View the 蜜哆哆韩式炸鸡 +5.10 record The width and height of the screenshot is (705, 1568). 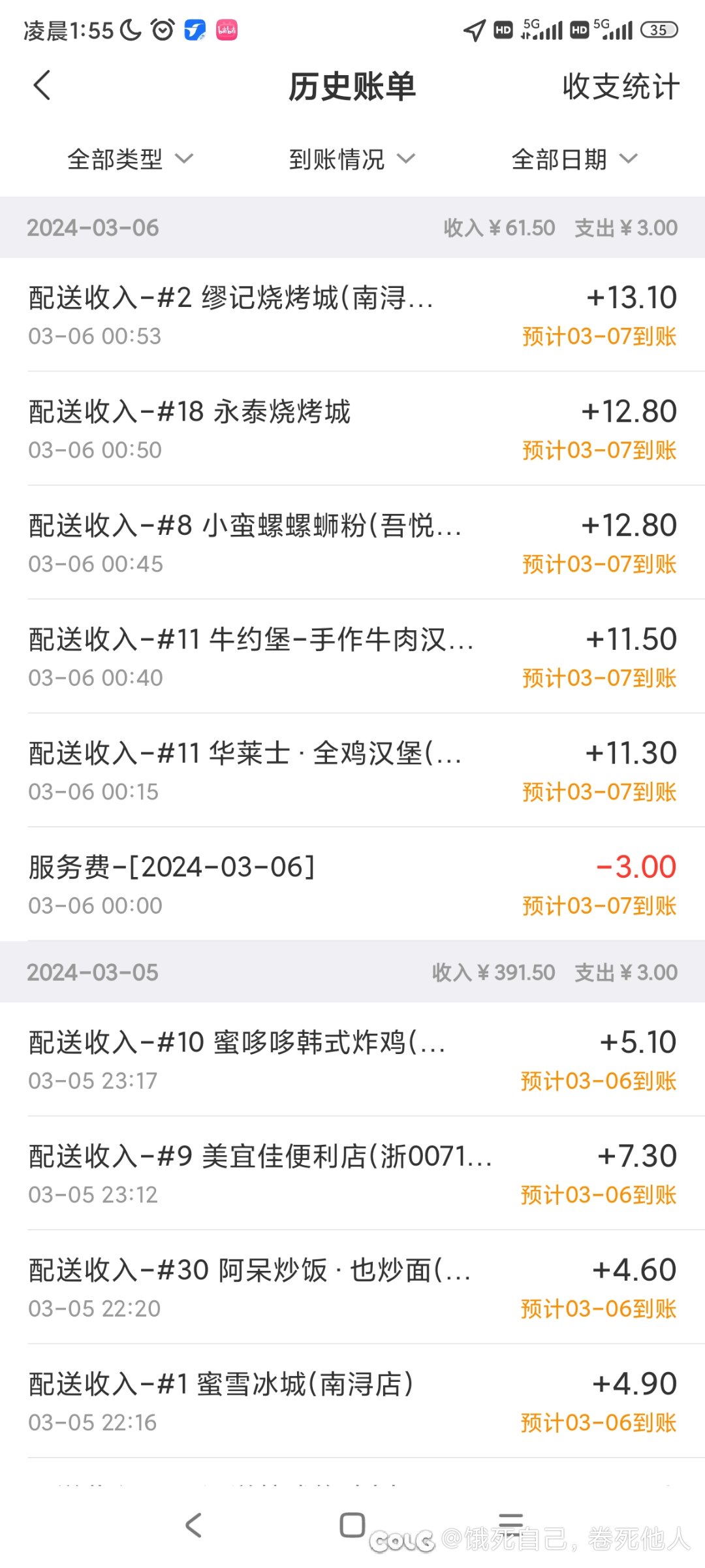352,1059
